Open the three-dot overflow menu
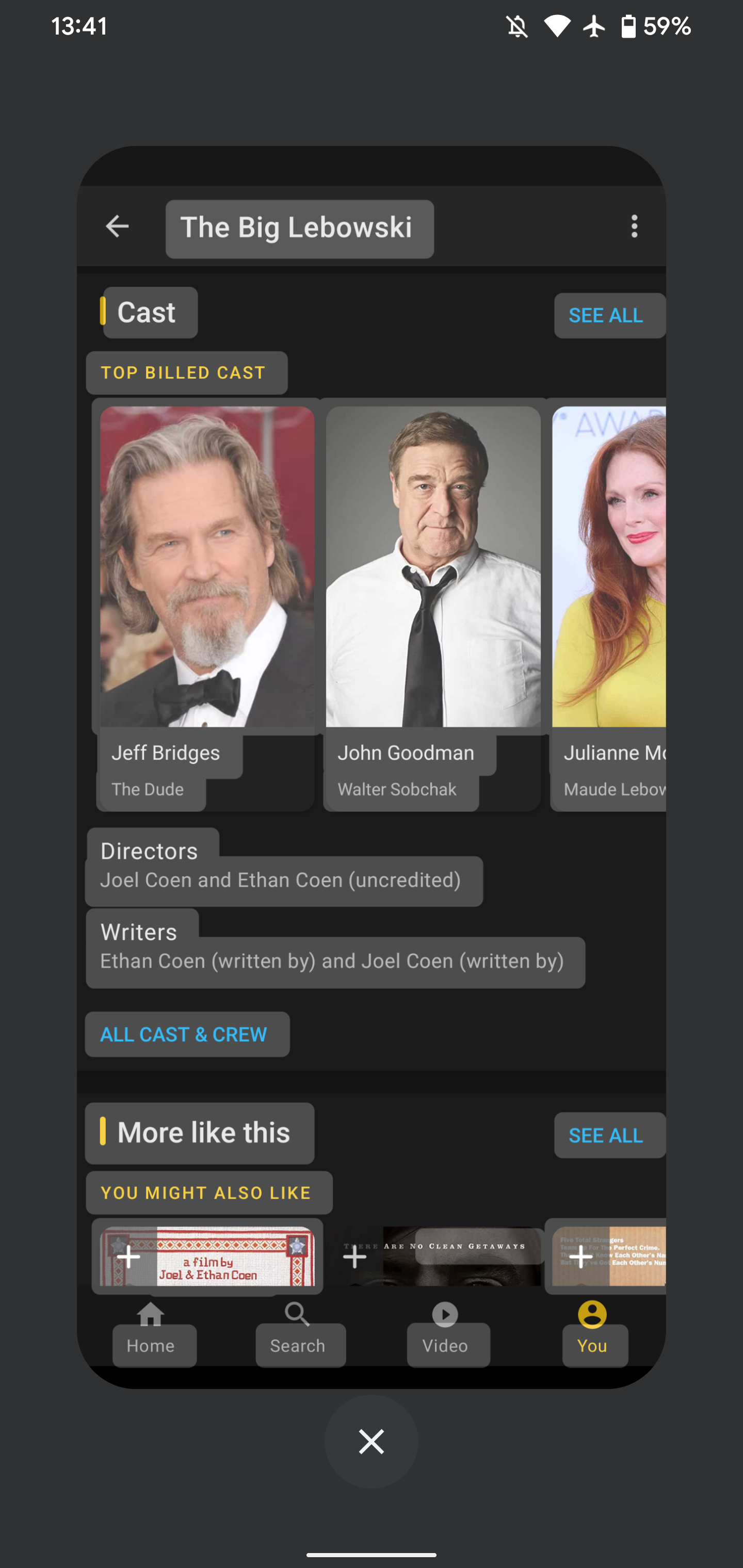Screen dimensions: 743x1568 point(634,226)
